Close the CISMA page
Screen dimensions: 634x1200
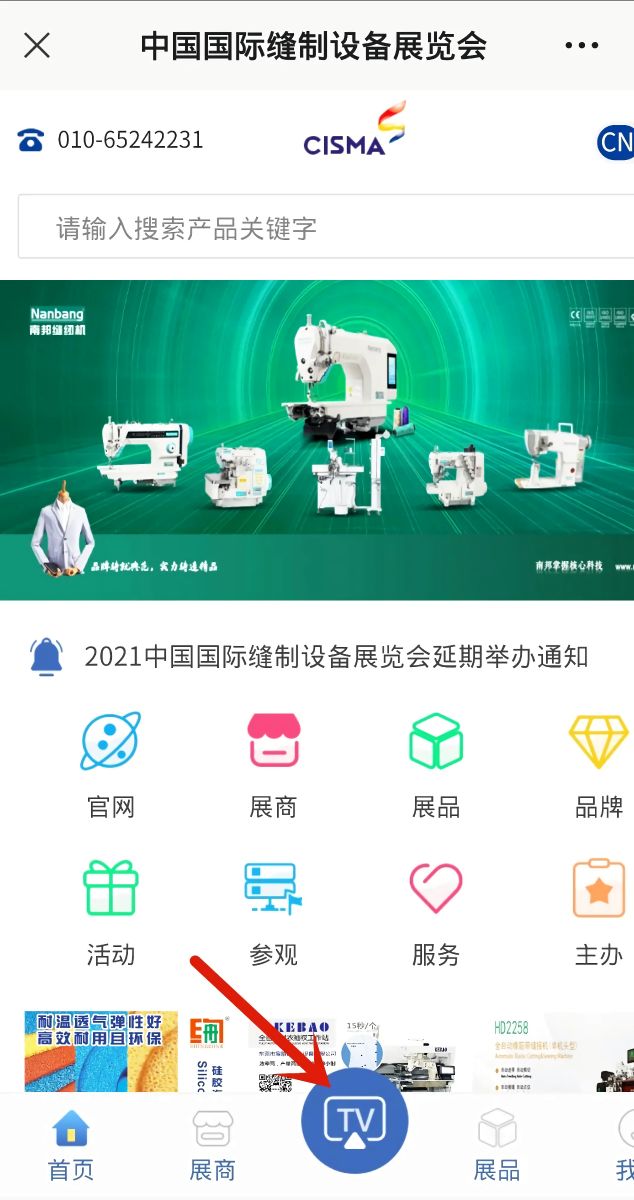point(37,45)
